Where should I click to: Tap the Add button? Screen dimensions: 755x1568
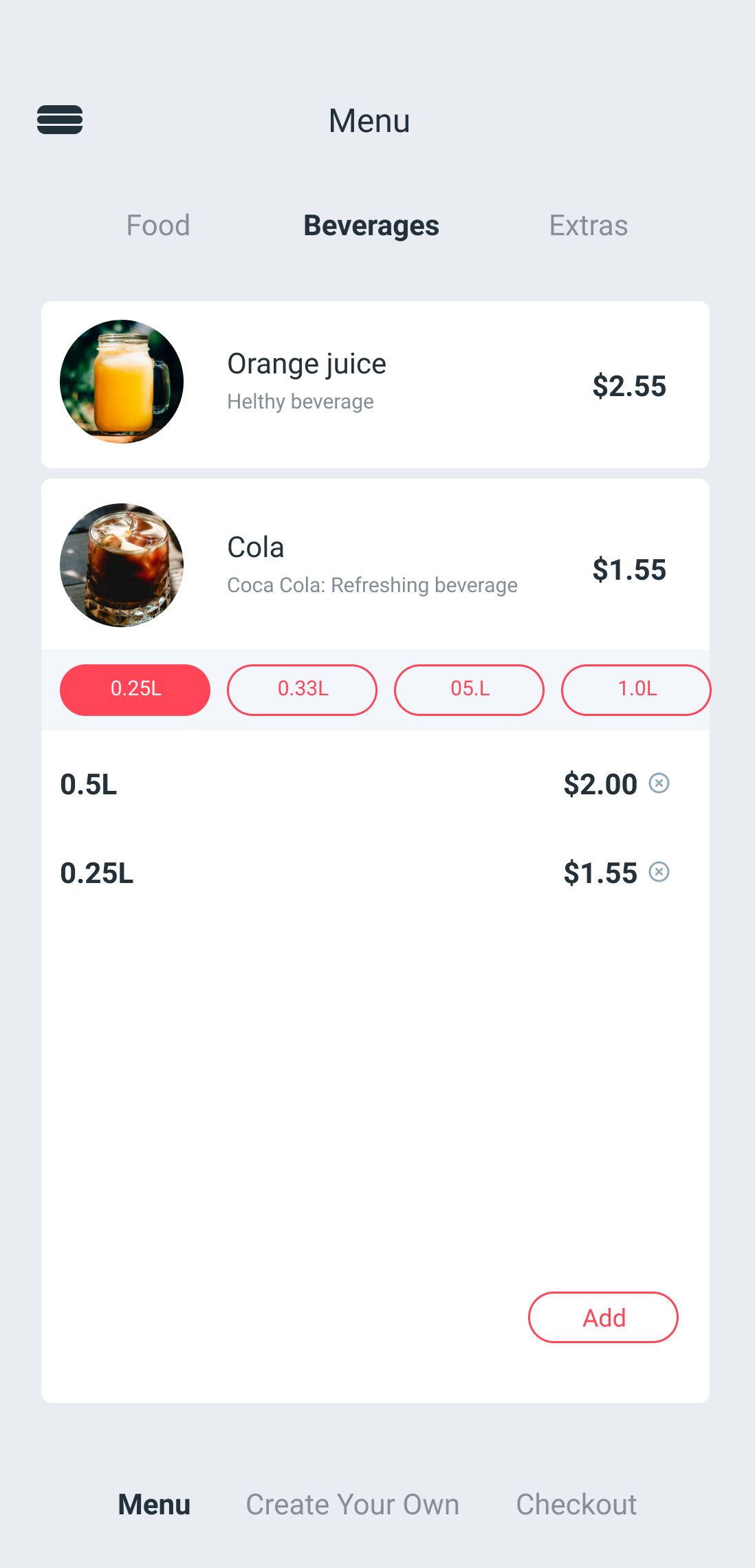click(604, 1317)
